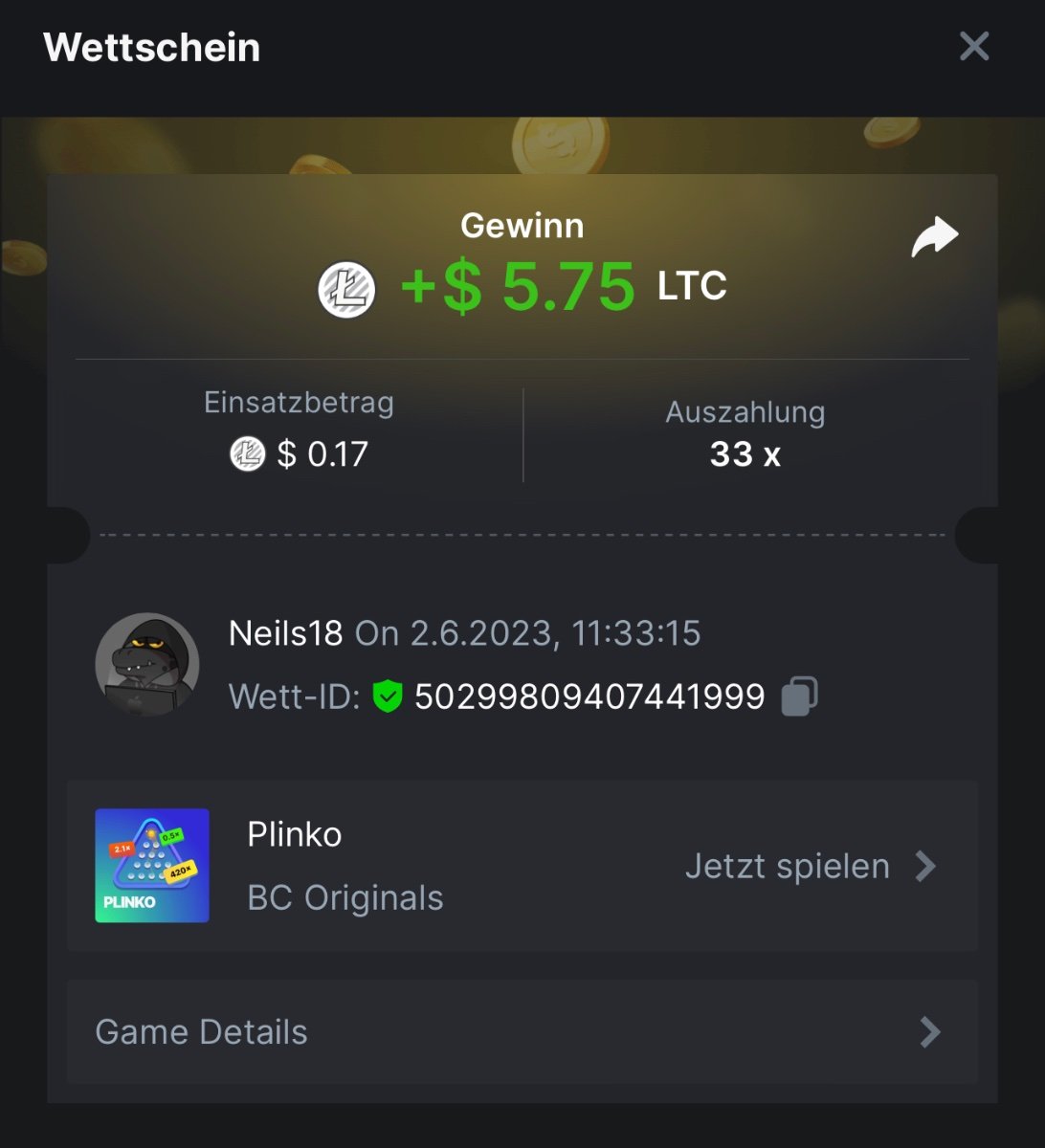Share this winning bet slip

pos(934,237)
